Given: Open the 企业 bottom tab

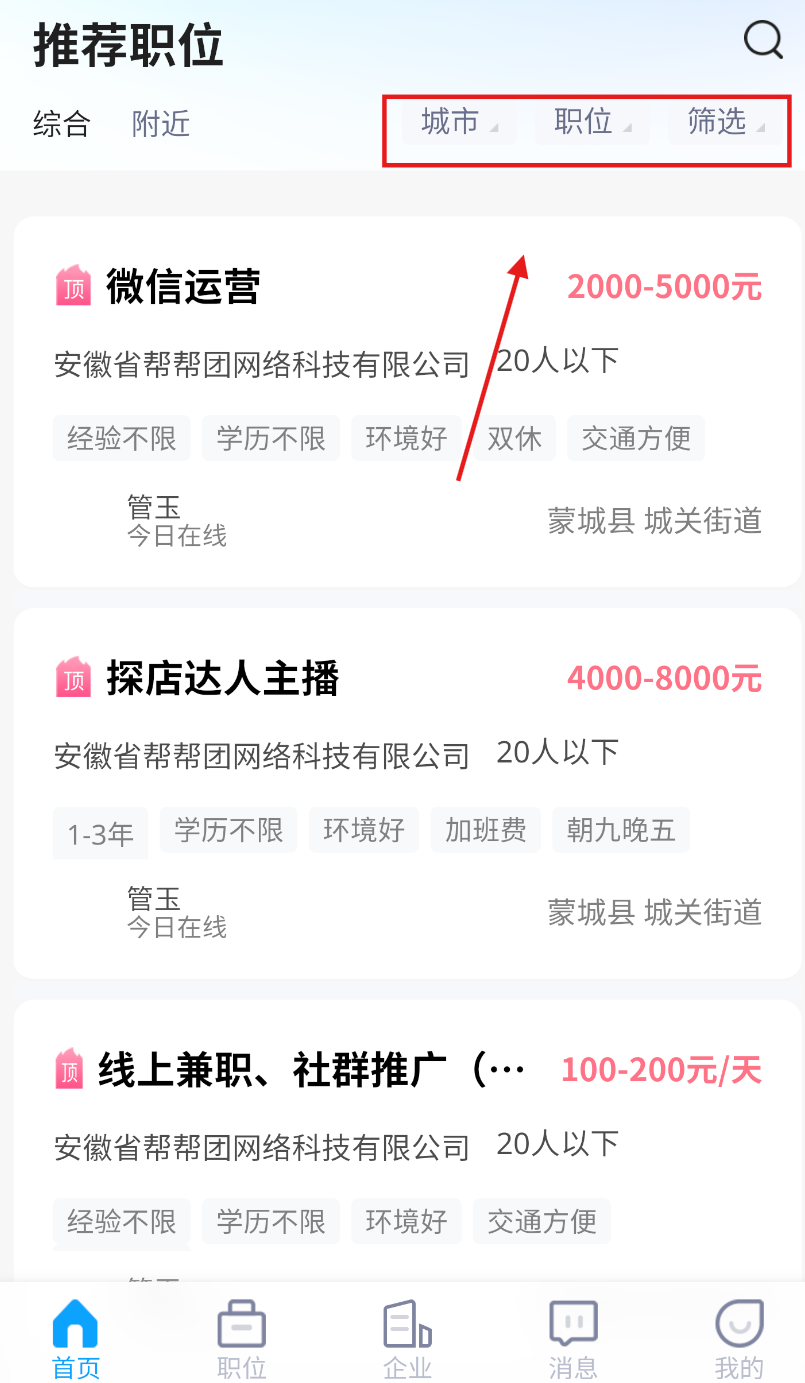Looking at the screenshot, I should coord(408,1338).
